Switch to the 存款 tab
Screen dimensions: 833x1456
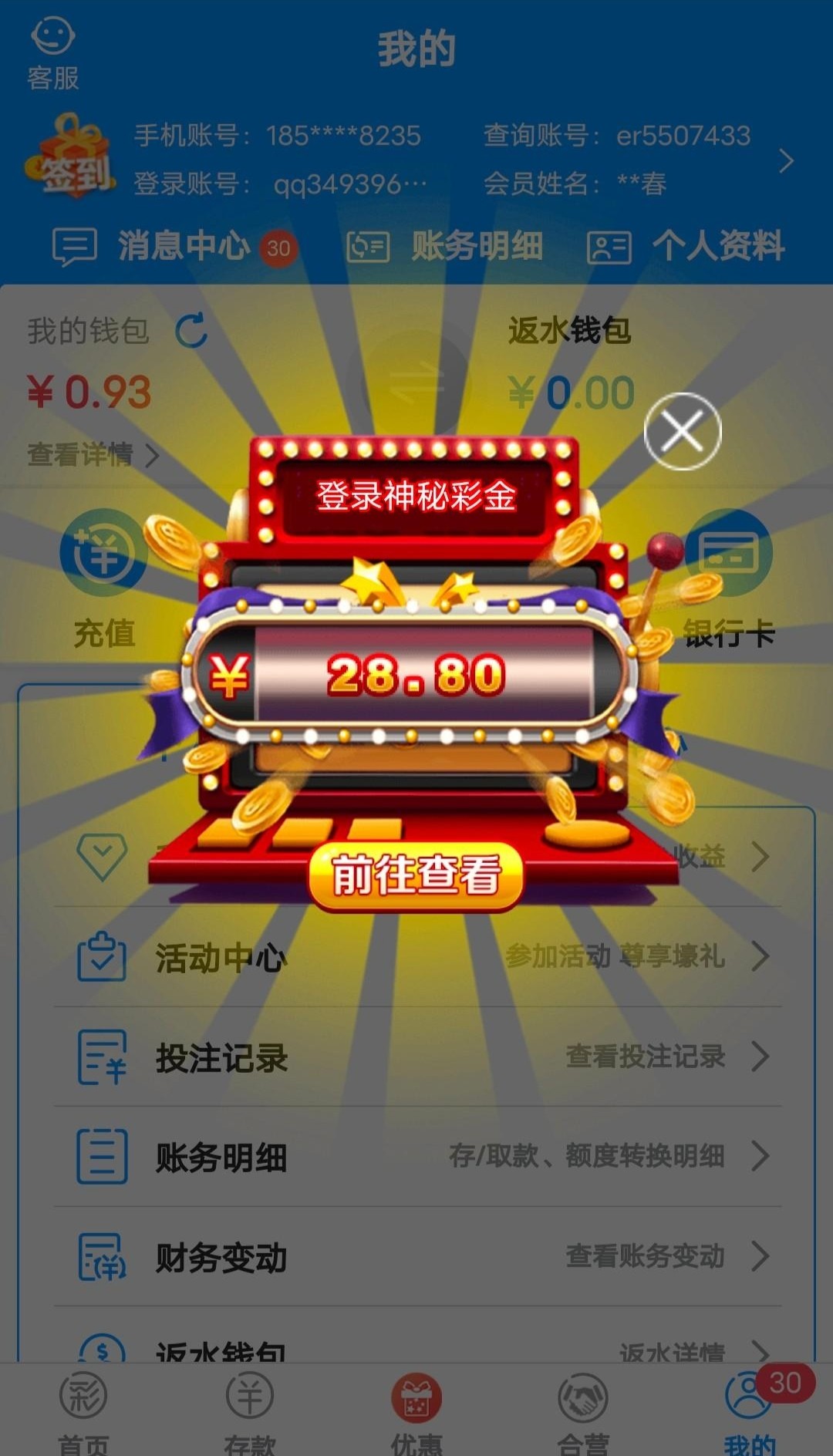coord(250,1410)
